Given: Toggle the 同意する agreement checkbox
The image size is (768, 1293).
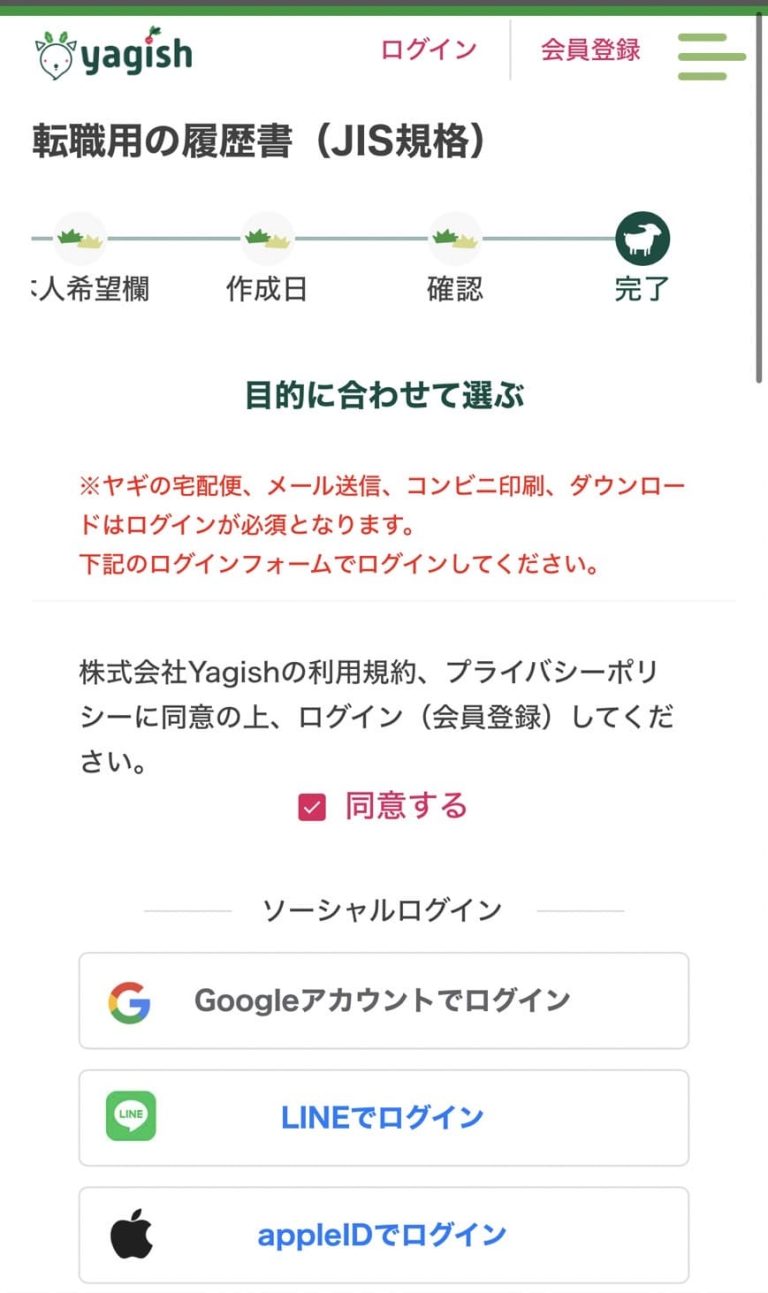Looking at the screenshot, I should tap(310, 806).
